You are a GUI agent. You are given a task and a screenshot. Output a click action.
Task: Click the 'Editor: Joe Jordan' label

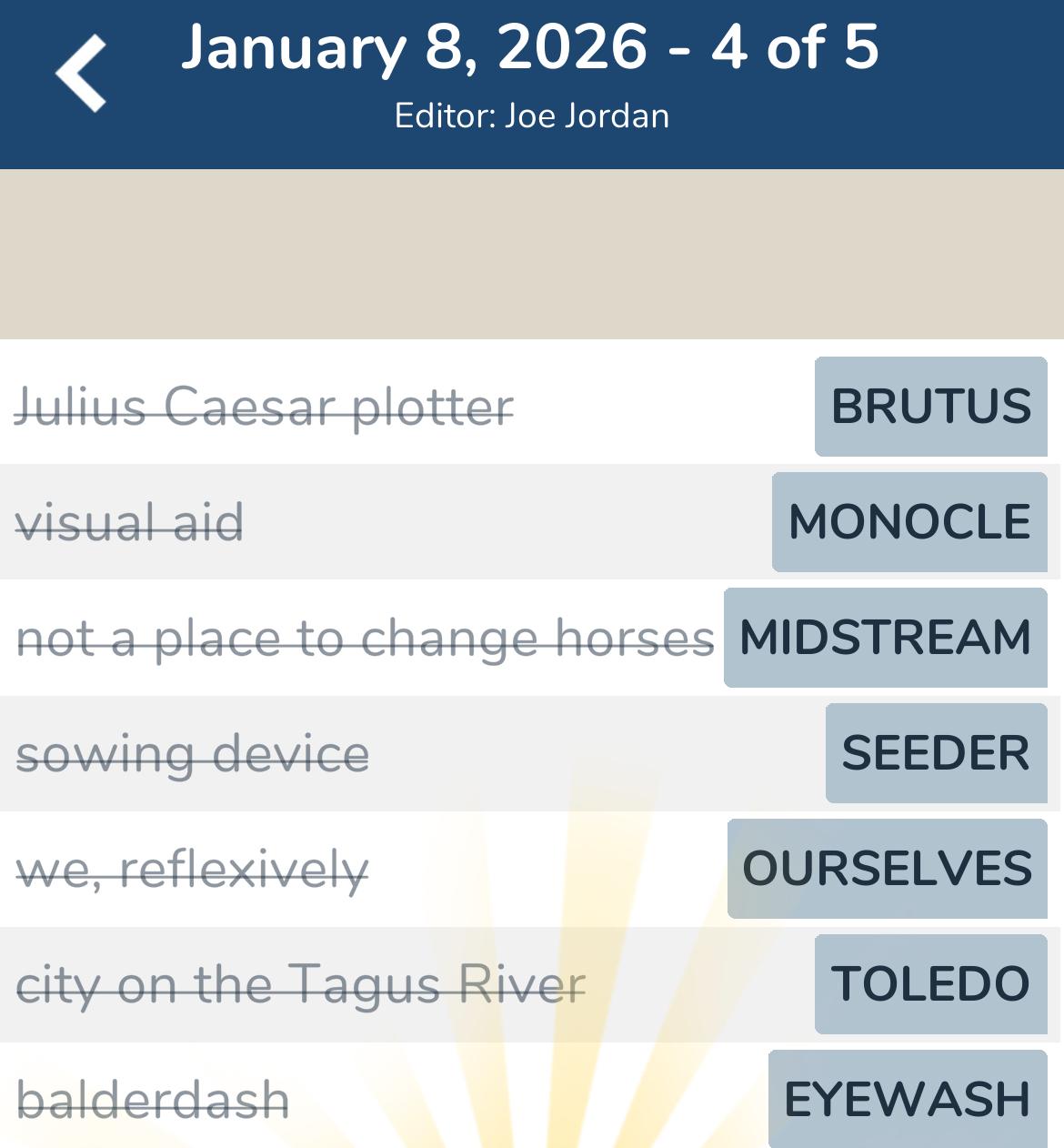532,116
